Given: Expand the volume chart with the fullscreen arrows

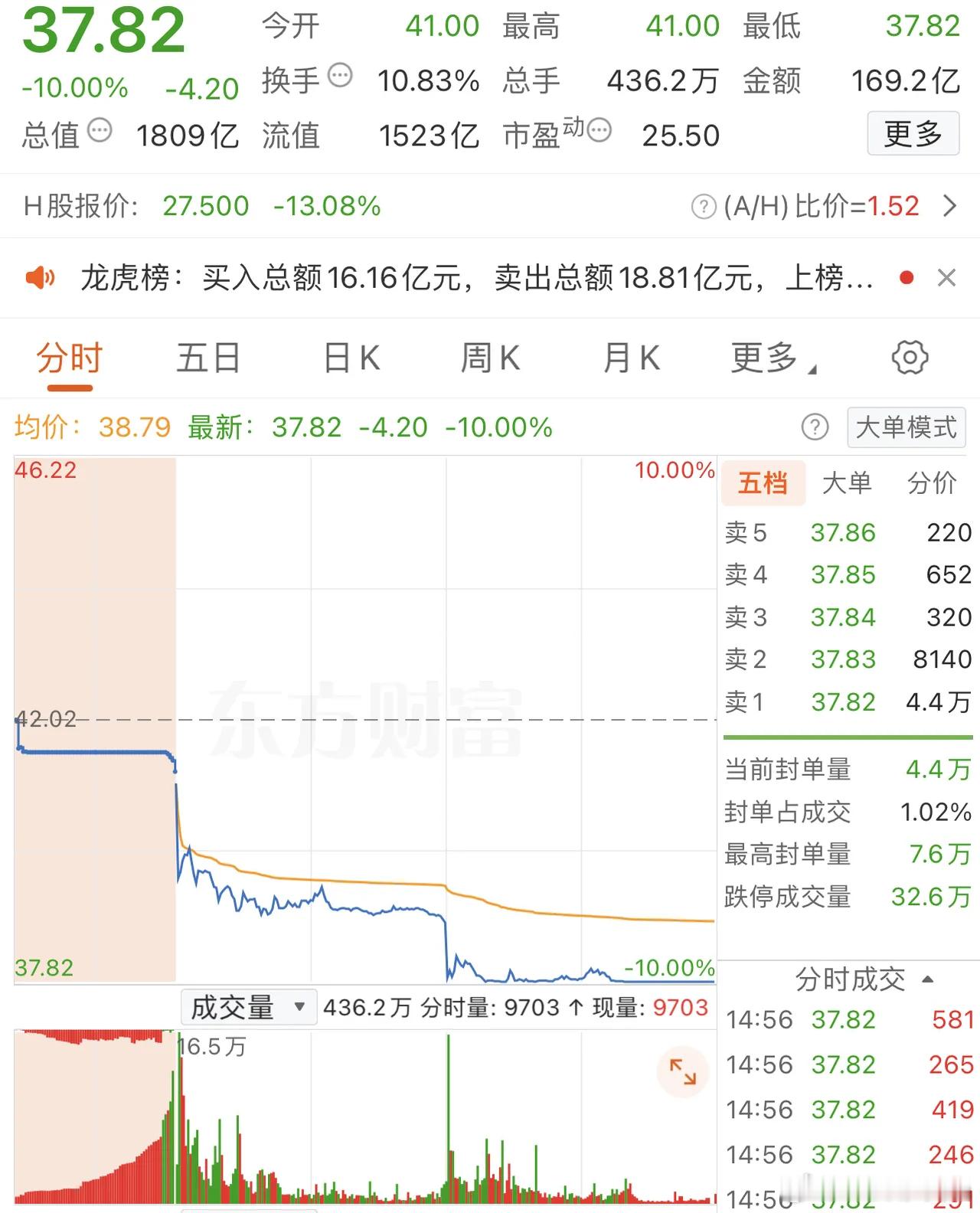Looking at the screenshot, I should click(682, 1074).
